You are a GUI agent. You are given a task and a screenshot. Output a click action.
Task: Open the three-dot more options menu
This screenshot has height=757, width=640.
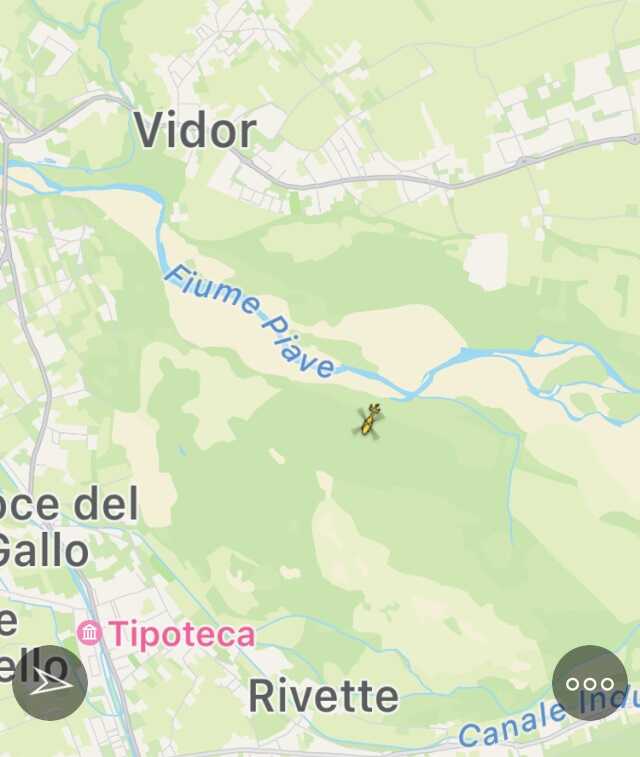(x=590, y=683)
